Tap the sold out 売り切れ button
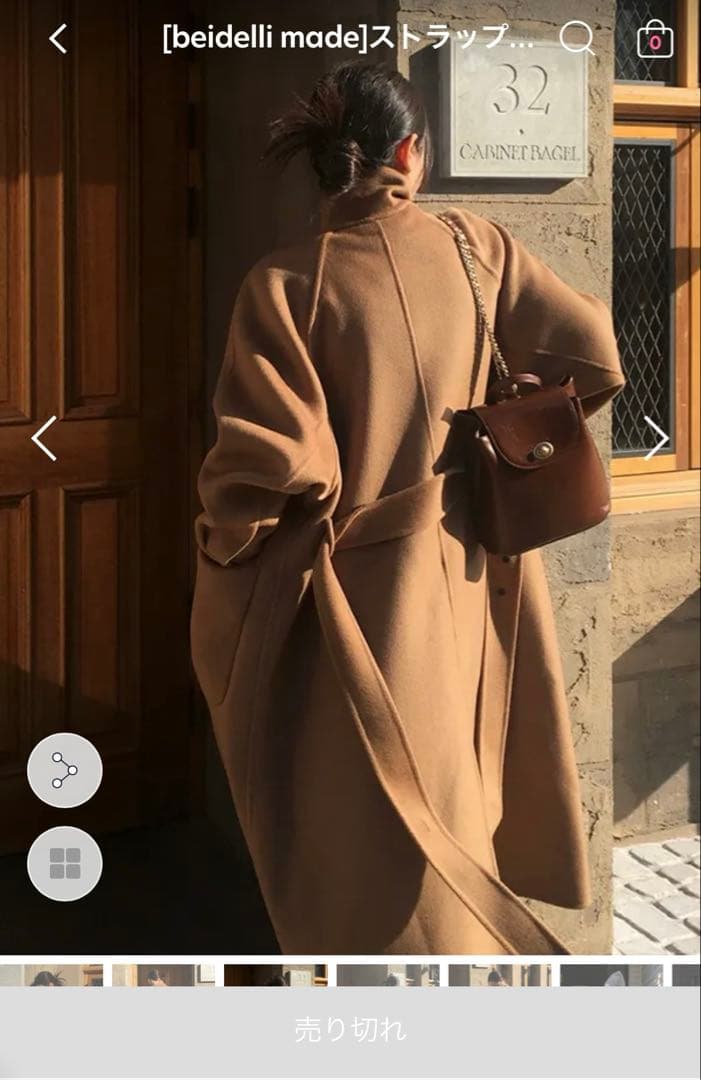 point(350,1030)
